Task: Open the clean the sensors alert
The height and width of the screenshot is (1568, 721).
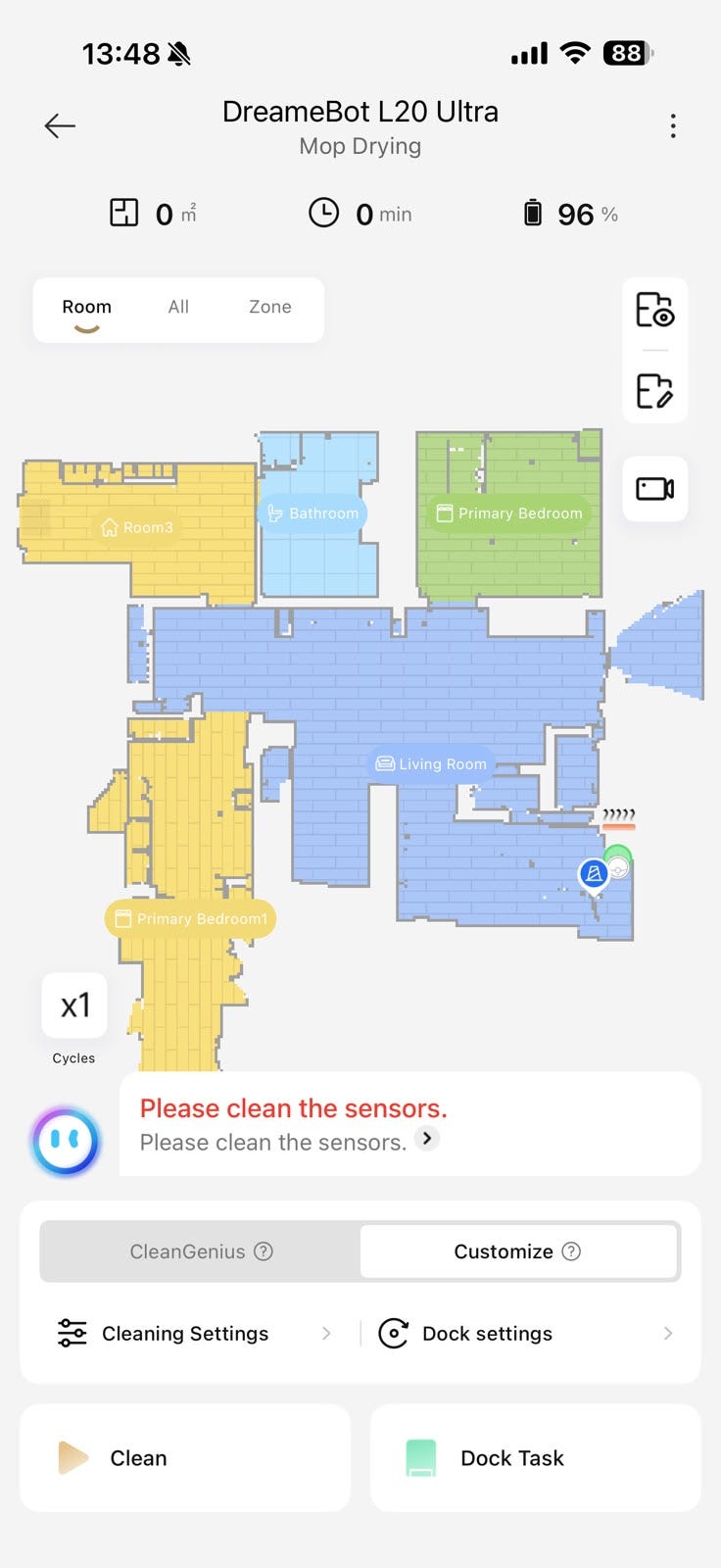Action: (x=410, y=1124)
